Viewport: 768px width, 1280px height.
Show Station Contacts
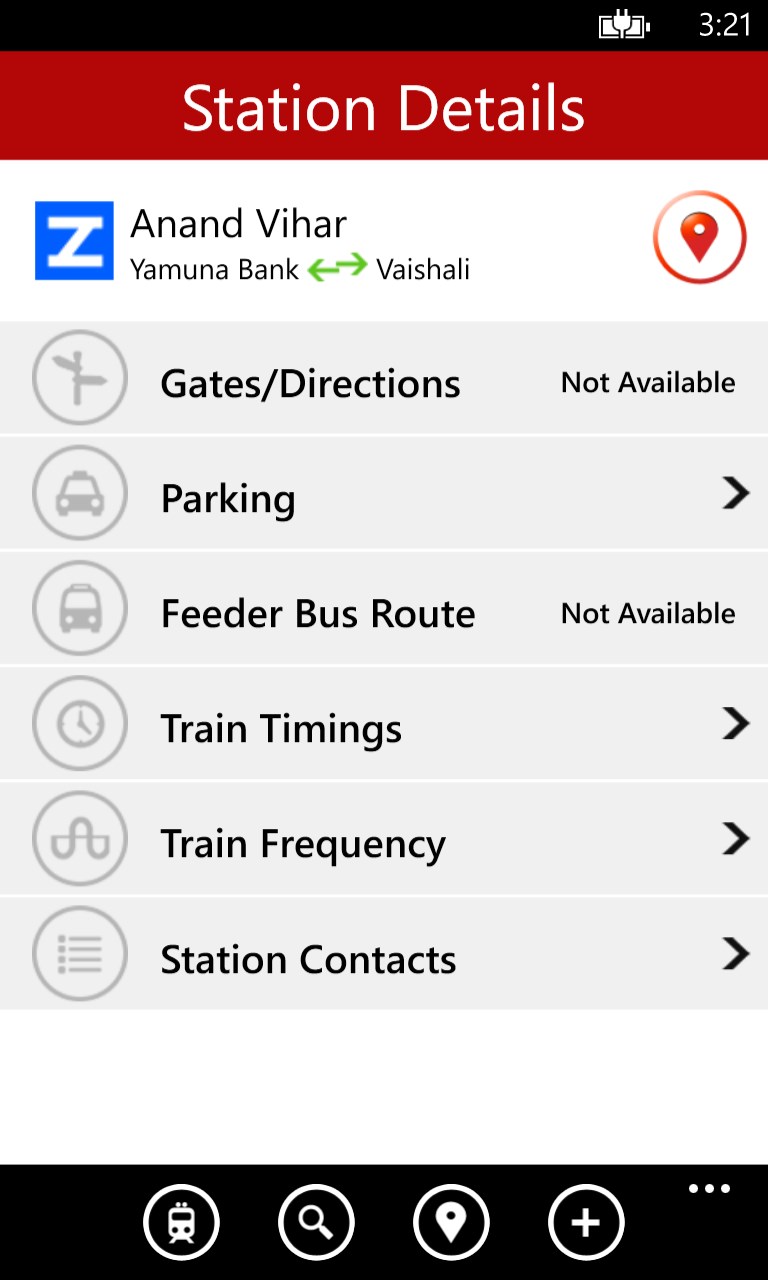[x=384, y=957]
